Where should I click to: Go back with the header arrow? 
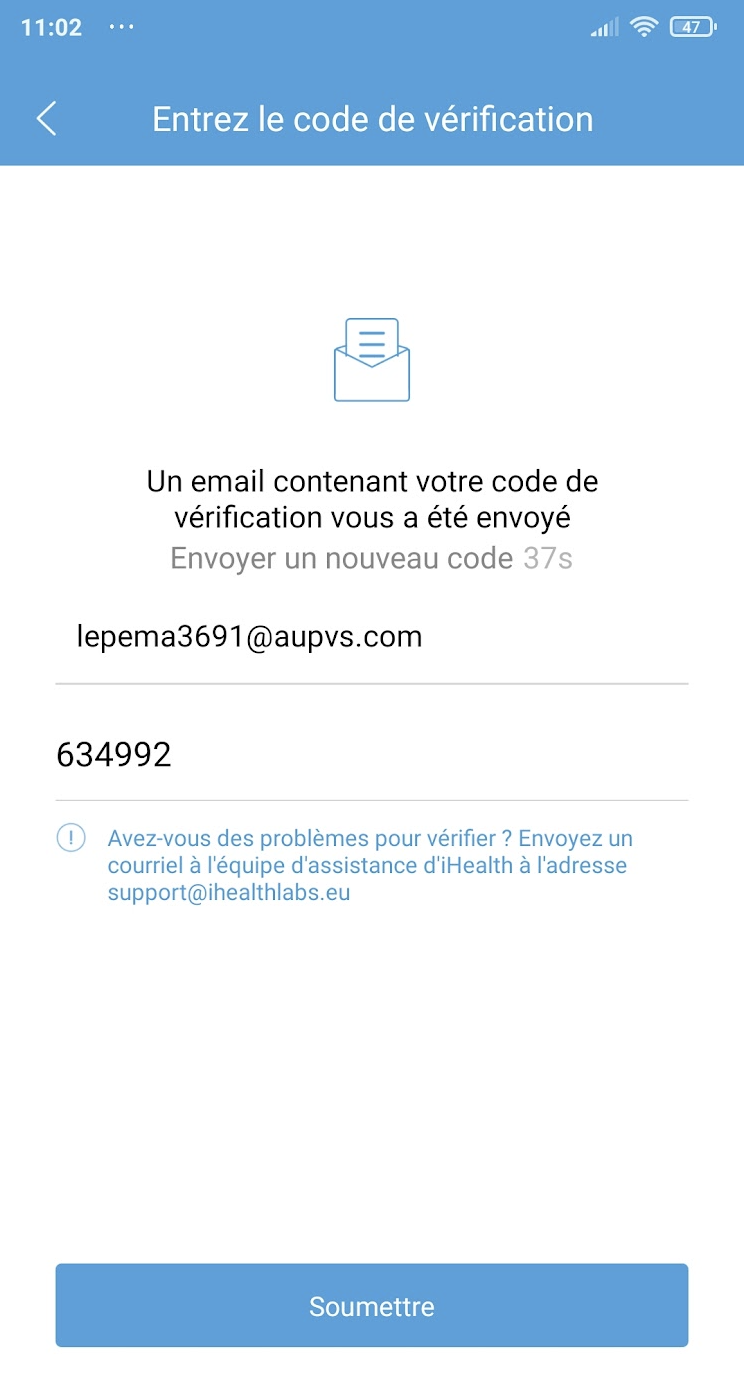[46, 119]
